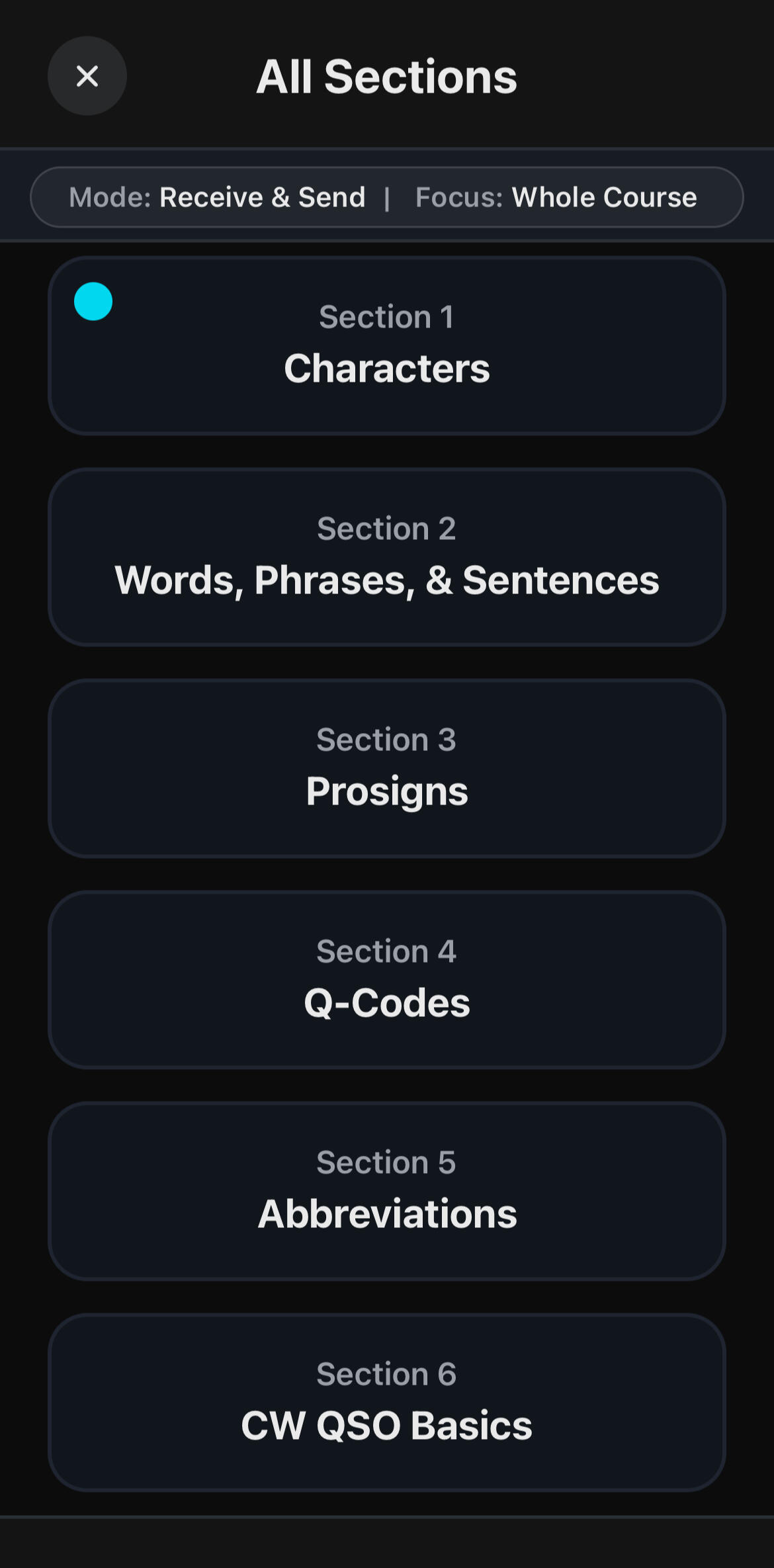Open the Mode and Focus settings pill
This screenshot has width=774, height=1568.
tap(386, 197)
